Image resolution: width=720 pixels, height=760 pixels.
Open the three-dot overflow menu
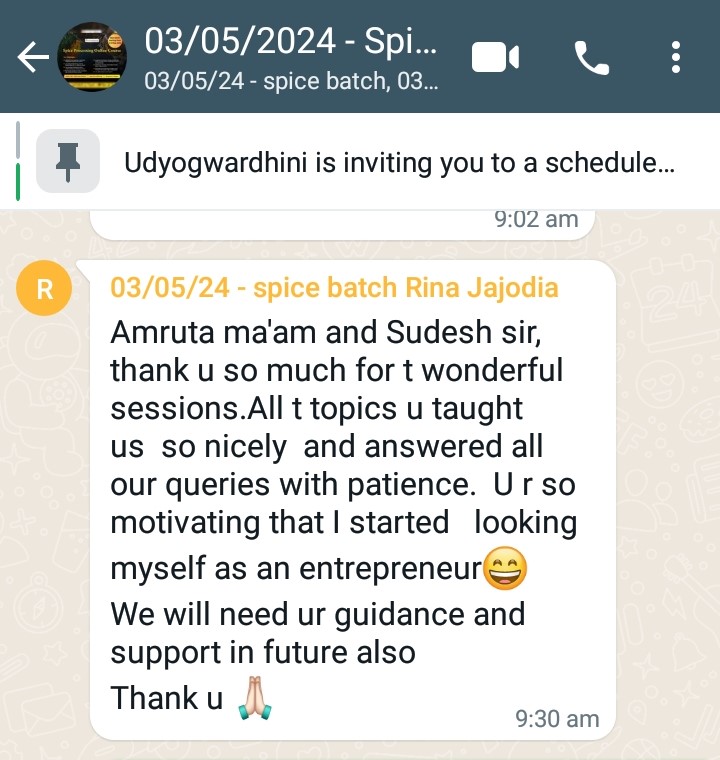tap(677, 58)
